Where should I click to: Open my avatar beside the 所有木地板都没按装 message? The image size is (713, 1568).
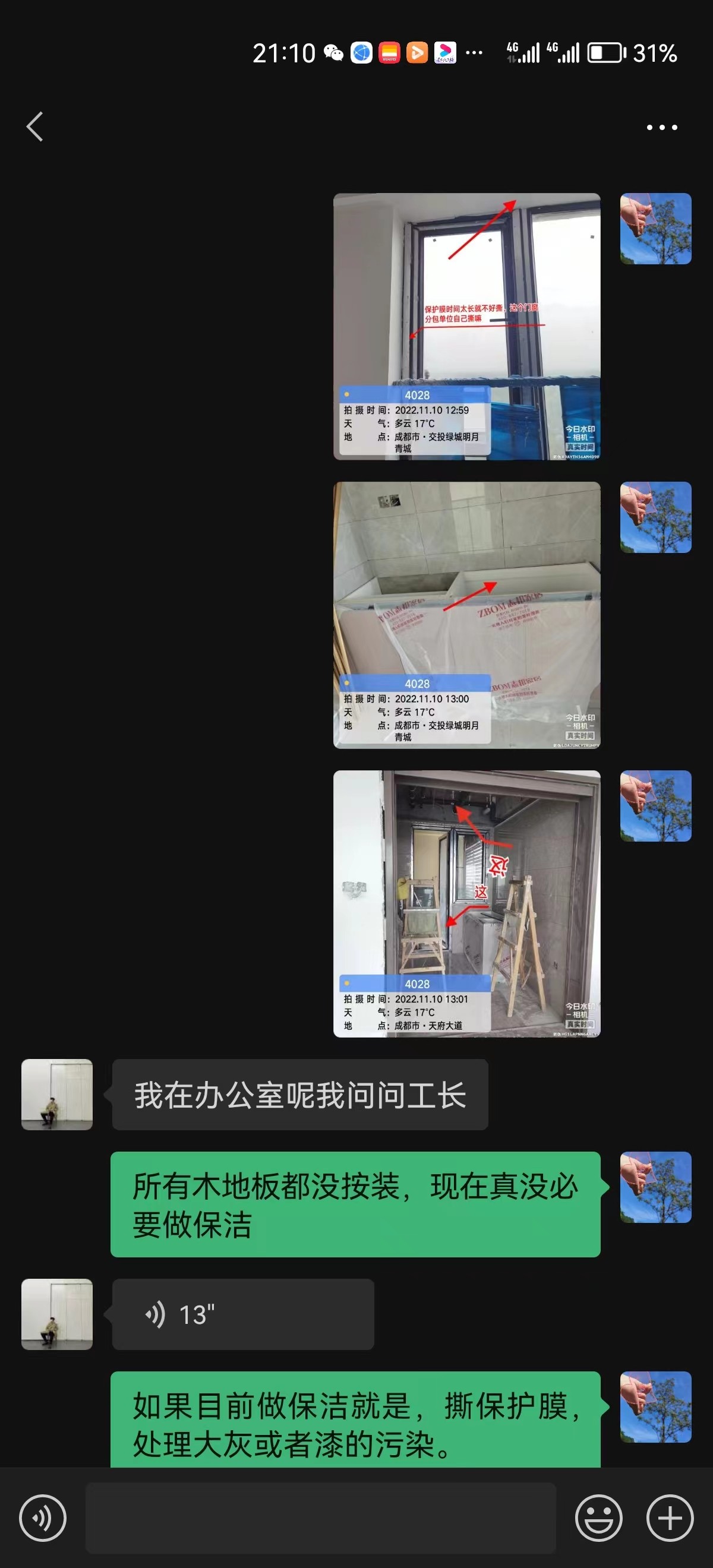click(x=655, y=1187)
